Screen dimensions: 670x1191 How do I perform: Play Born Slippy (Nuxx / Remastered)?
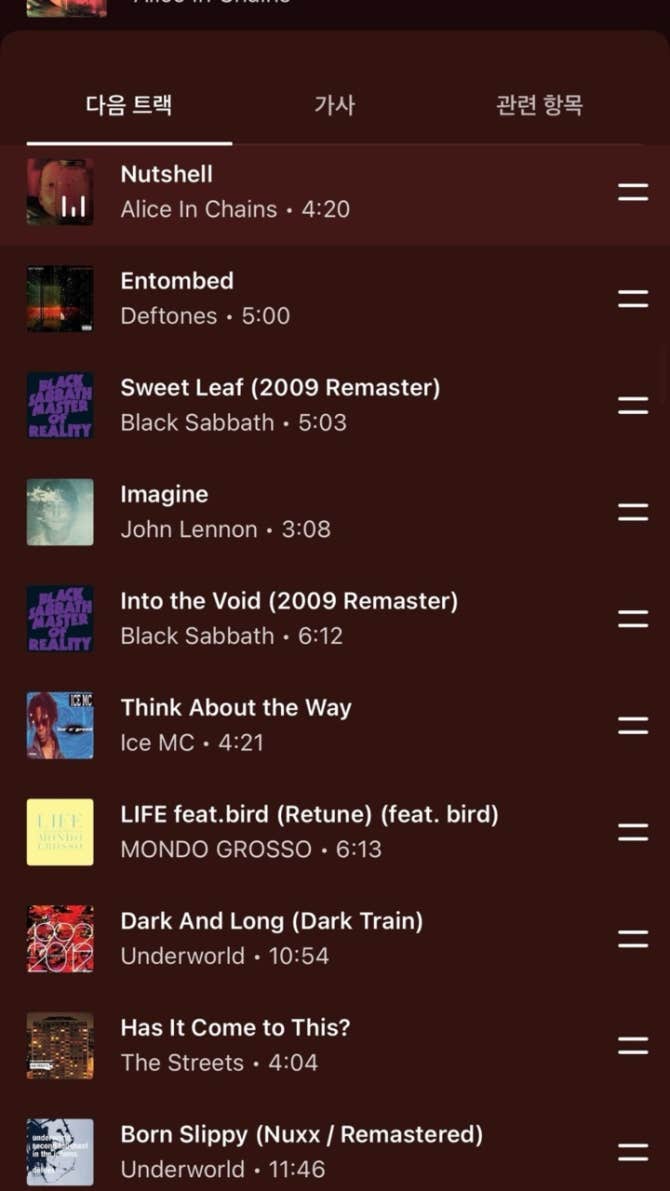pyautogui.click(x=301, y=1151)
